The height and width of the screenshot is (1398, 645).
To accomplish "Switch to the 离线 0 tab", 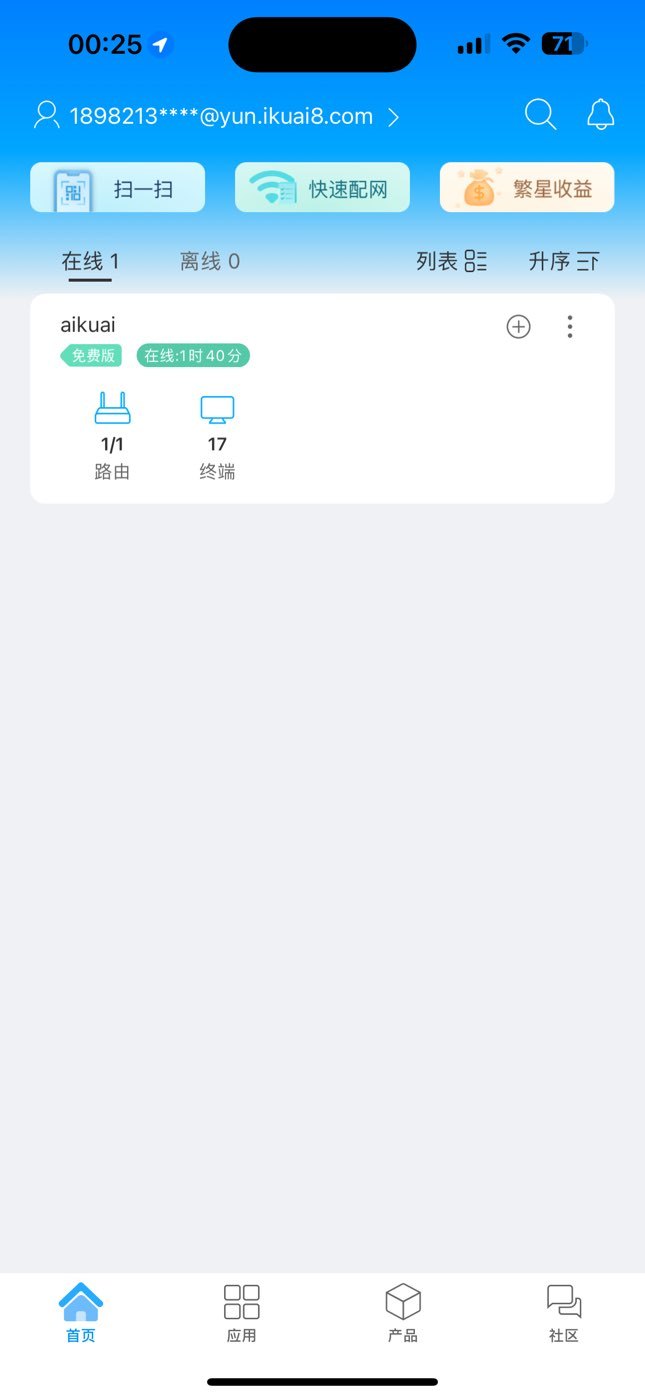I will 210,262.
